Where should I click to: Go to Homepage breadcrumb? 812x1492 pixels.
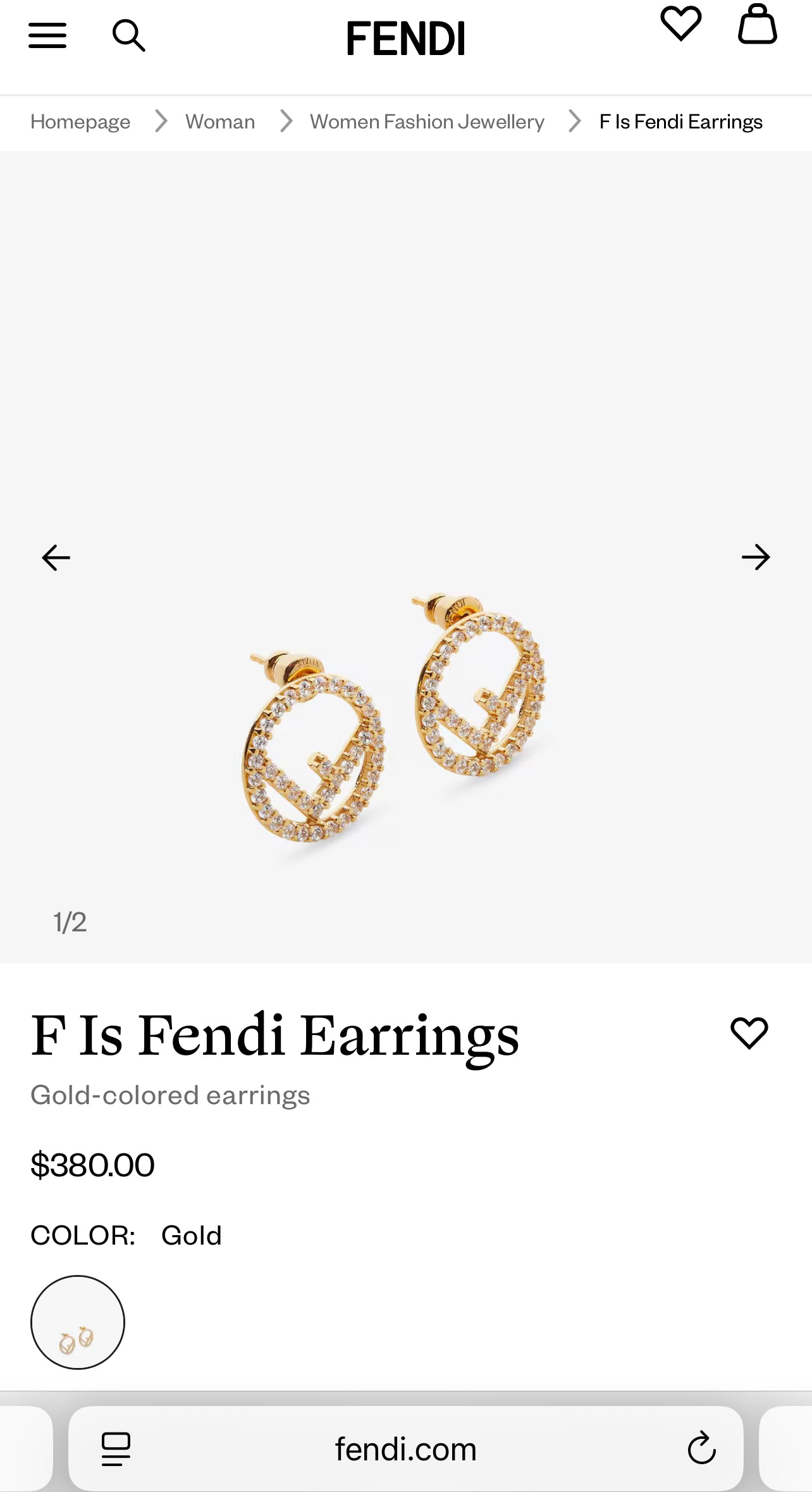point(80,121)
